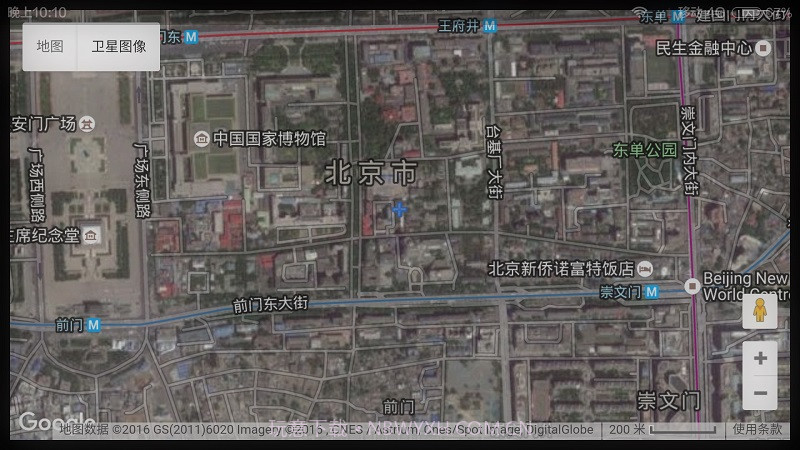This screenshot has width=800, height=450.
Task: Tap the 崇文门 subway station marker
Action: pos(652,292)
